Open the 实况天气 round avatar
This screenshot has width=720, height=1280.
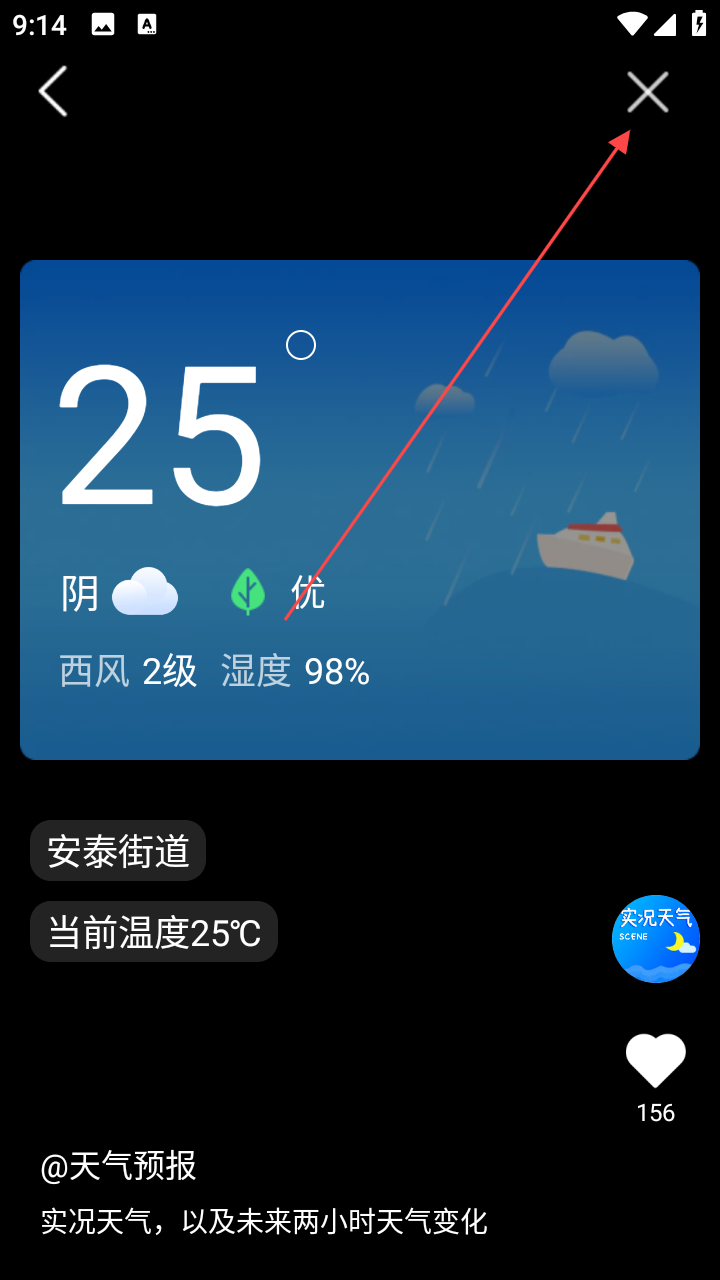(x=655, y=938)
